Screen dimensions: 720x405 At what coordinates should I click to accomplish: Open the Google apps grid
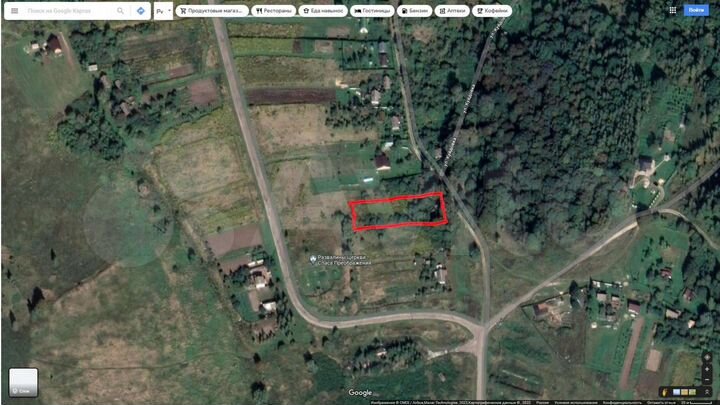[672, 10]
